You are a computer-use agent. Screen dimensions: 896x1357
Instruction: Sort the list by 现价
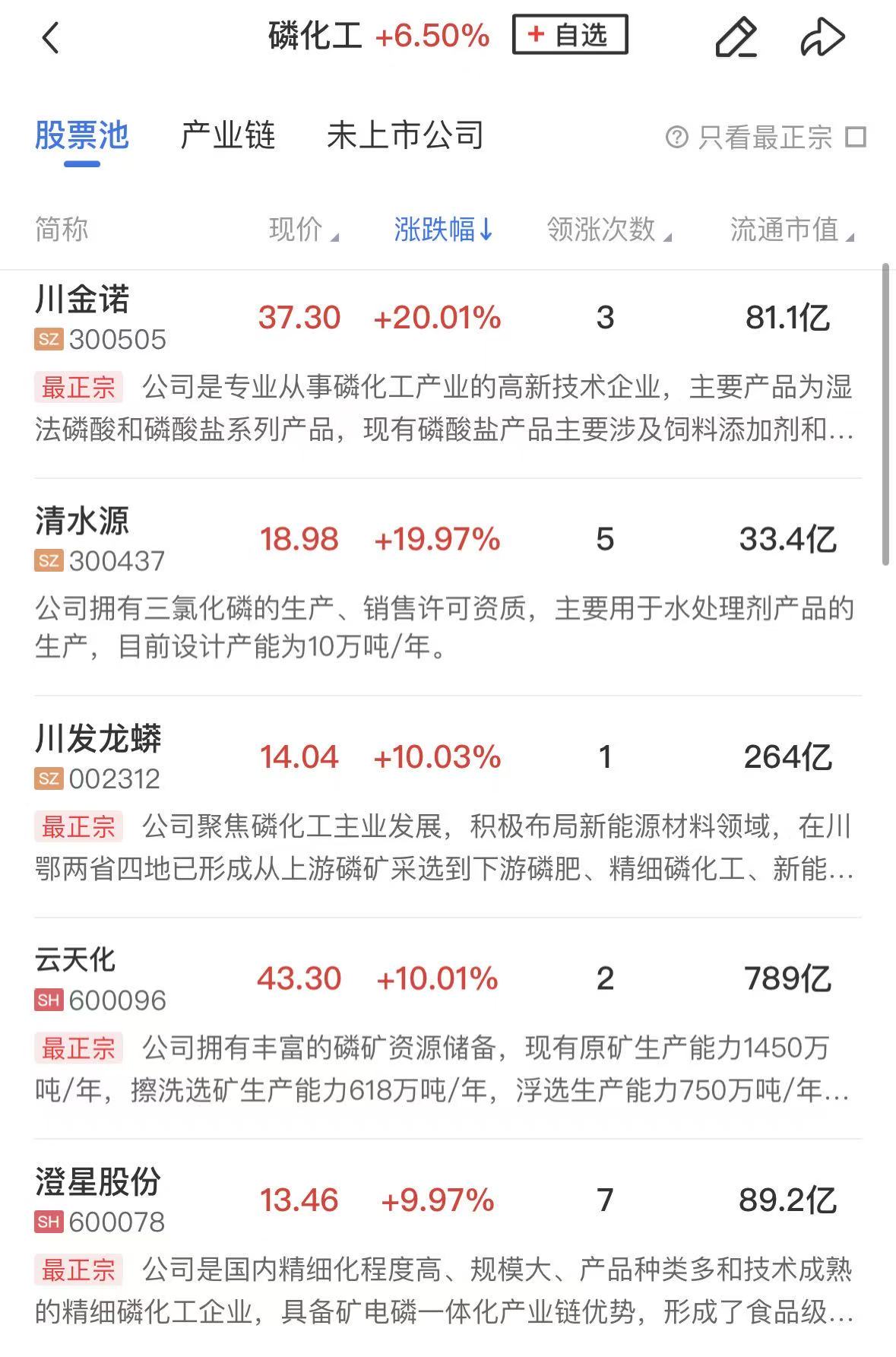click(302, 229)
